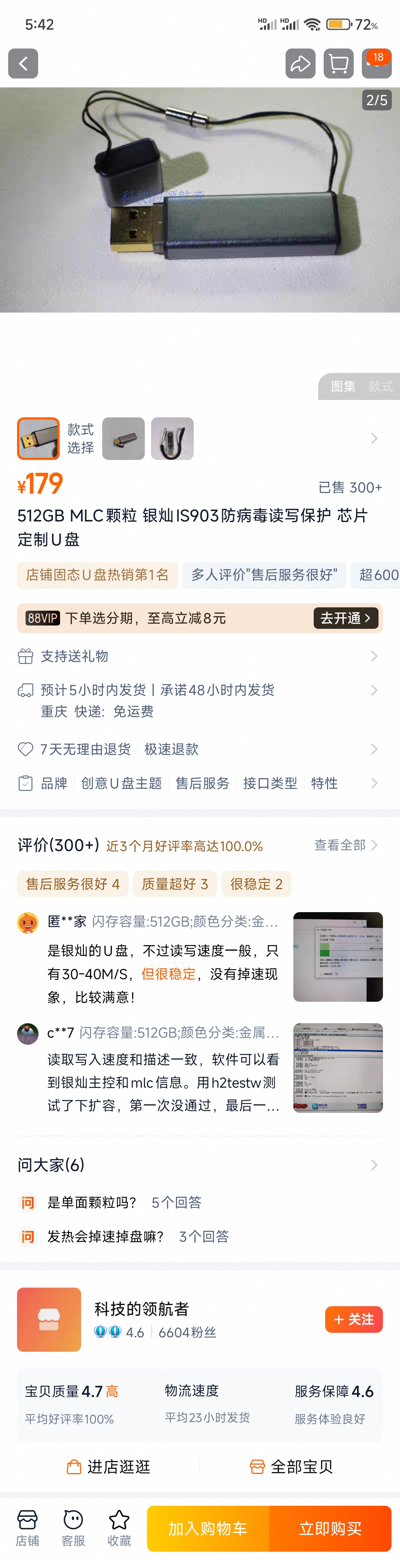Filter reviews by 售后服务很好 chip
This screenshot has width=400, height=1568.
pos(73,884)
